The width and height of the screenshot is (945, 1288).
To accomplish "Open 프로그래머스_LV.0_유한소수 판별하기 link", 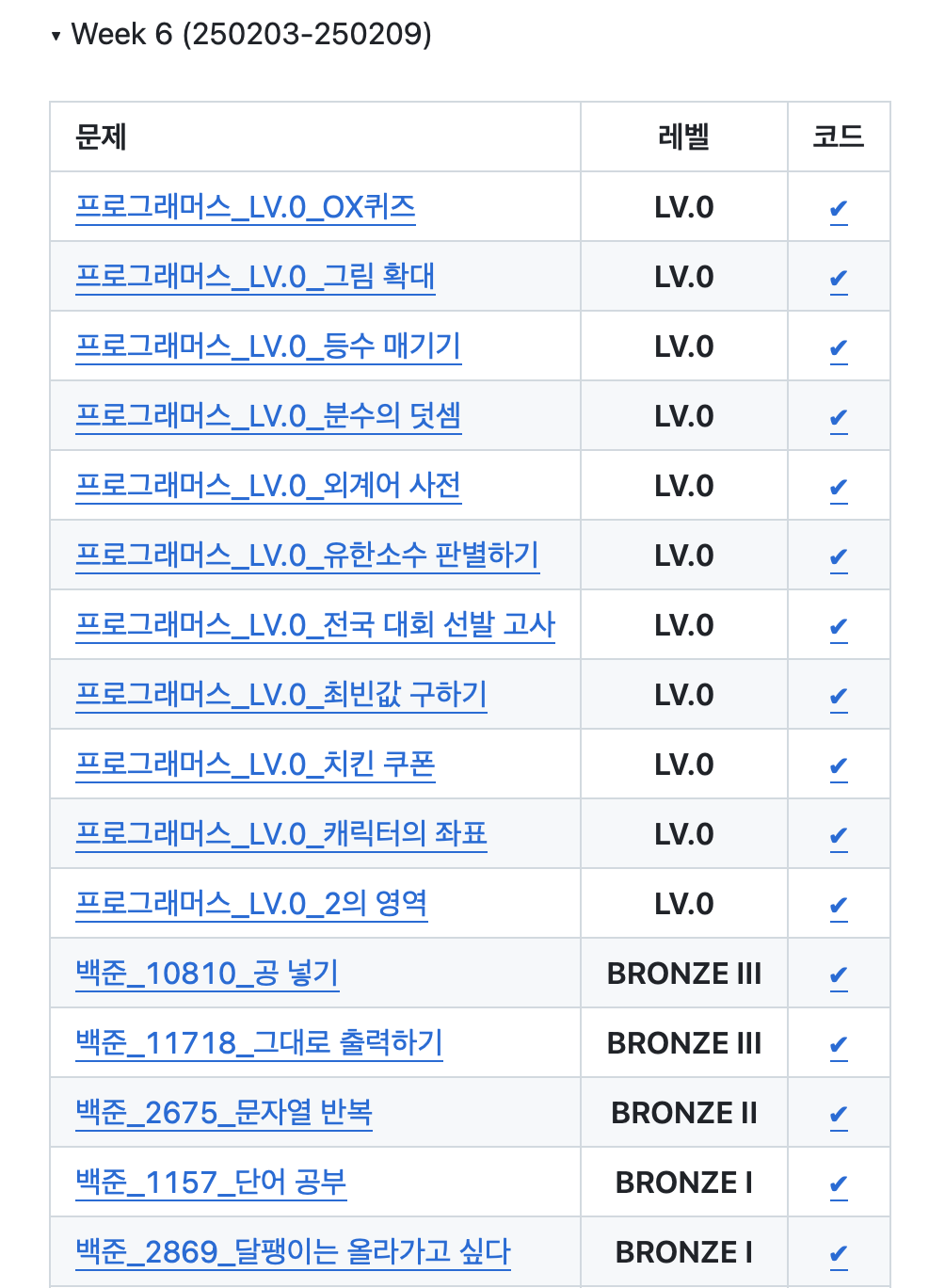I will click(307, 555).
